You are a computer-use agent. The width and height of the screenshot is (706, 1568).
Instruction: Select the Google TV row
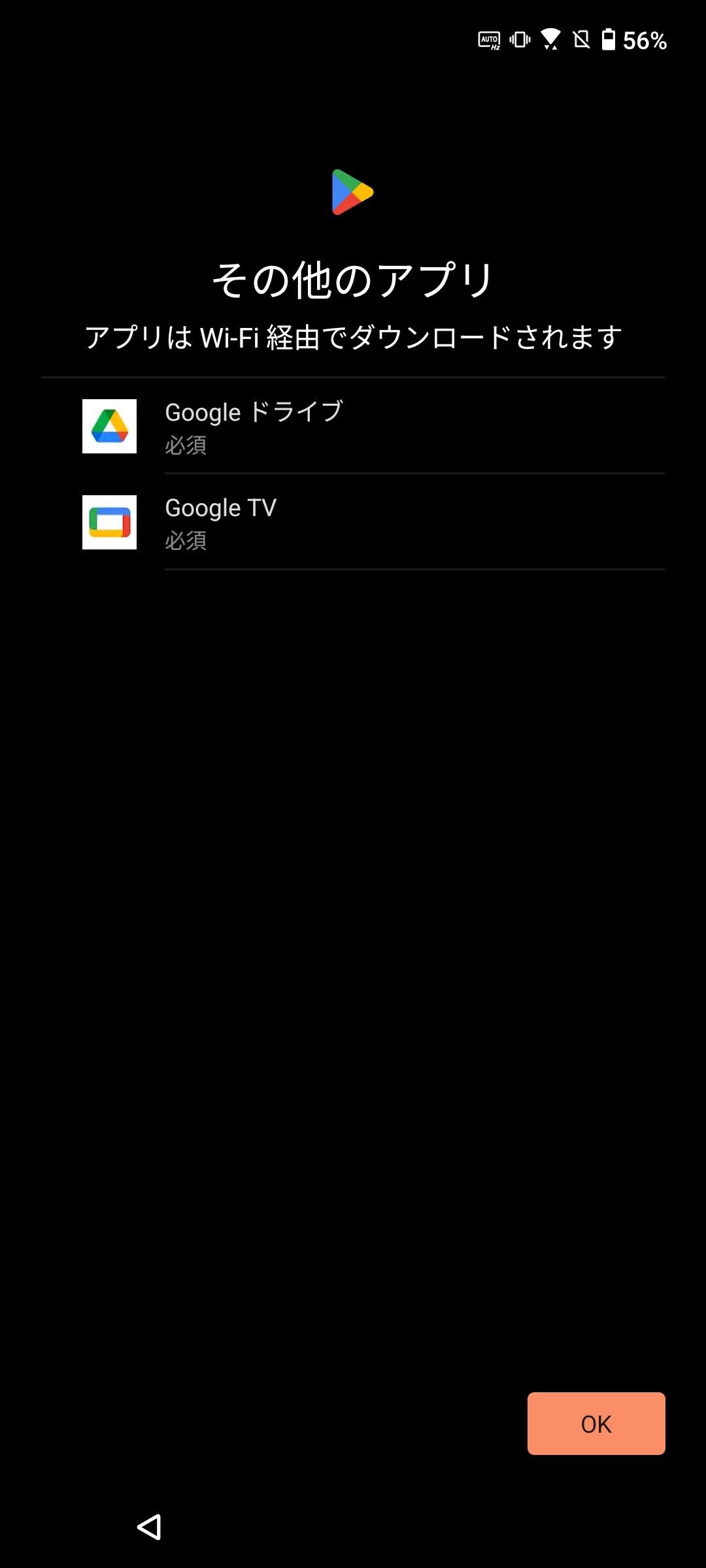pos(353,522)
